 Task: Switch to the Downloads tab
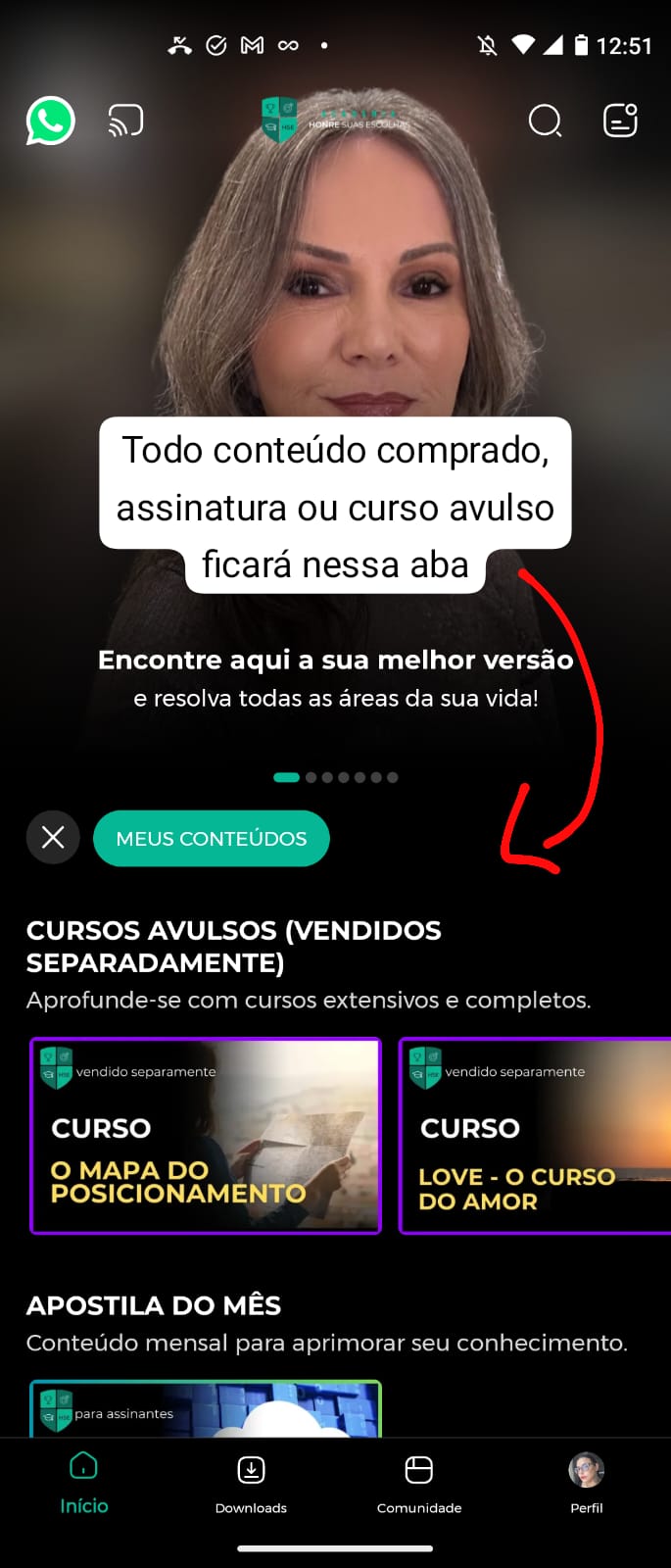(x=251, y=1484)
